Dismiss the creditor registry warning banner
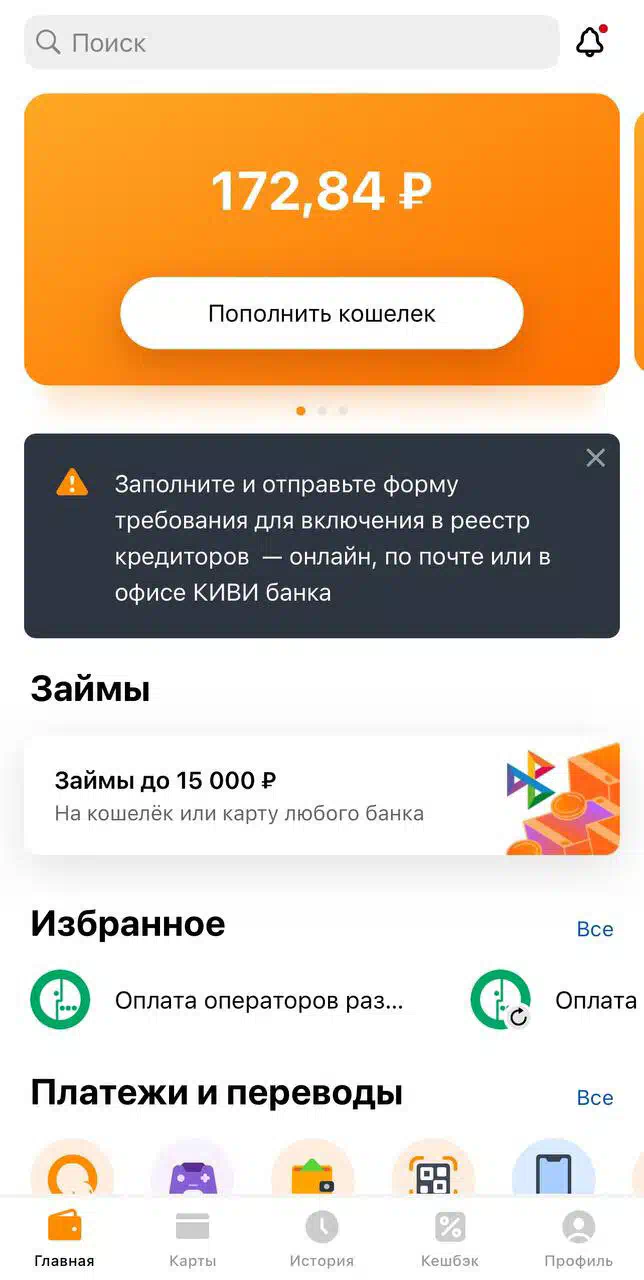Image resolution: width=644 pixels, height=1280 pixels. coord(595,458)
